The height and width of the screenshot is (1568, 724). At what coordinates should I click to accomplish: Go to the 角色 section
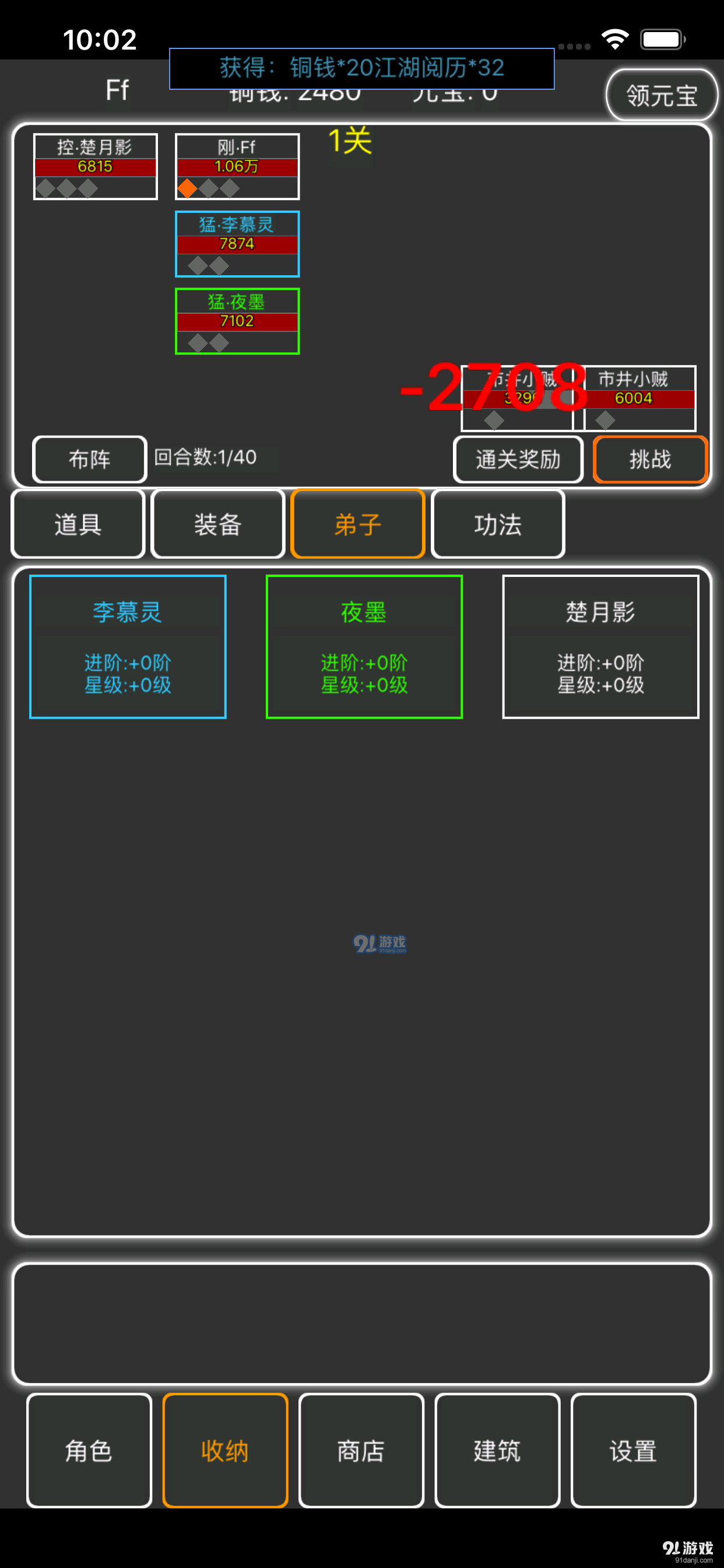tap(89, 1451)
